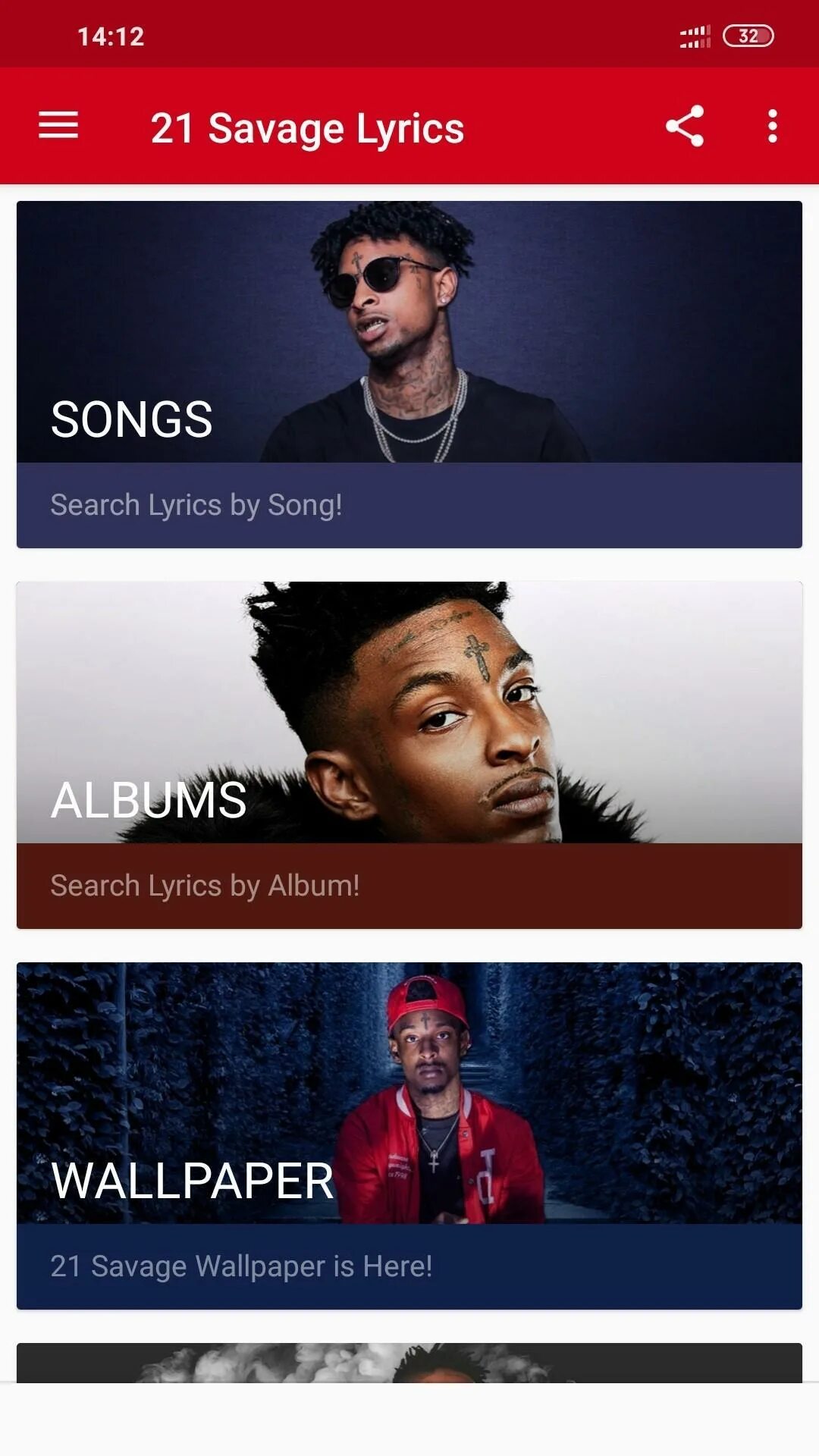Open the hamburger drawer menu

click(58, 126)
